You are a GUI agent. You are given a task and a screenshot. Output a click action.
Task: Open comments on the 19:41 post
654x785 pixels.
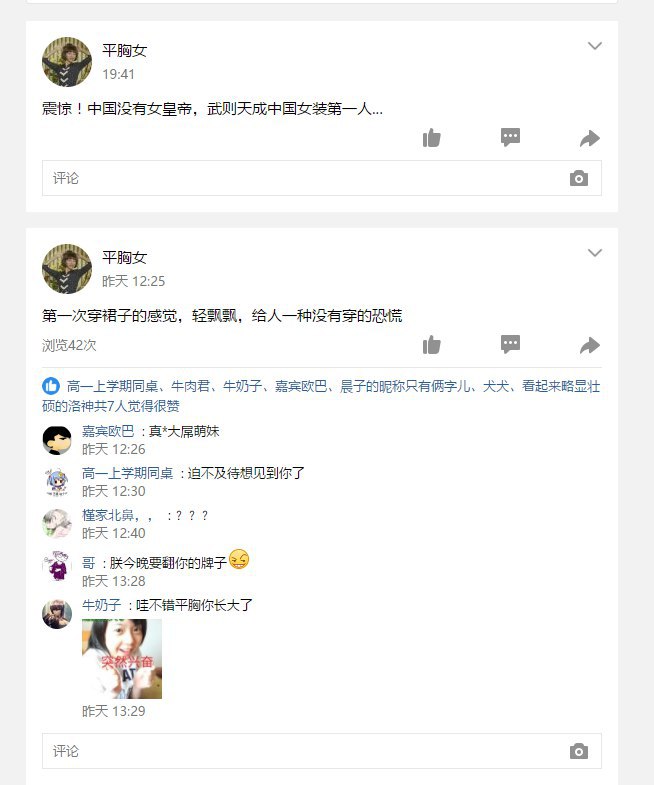tap(510, 138)
